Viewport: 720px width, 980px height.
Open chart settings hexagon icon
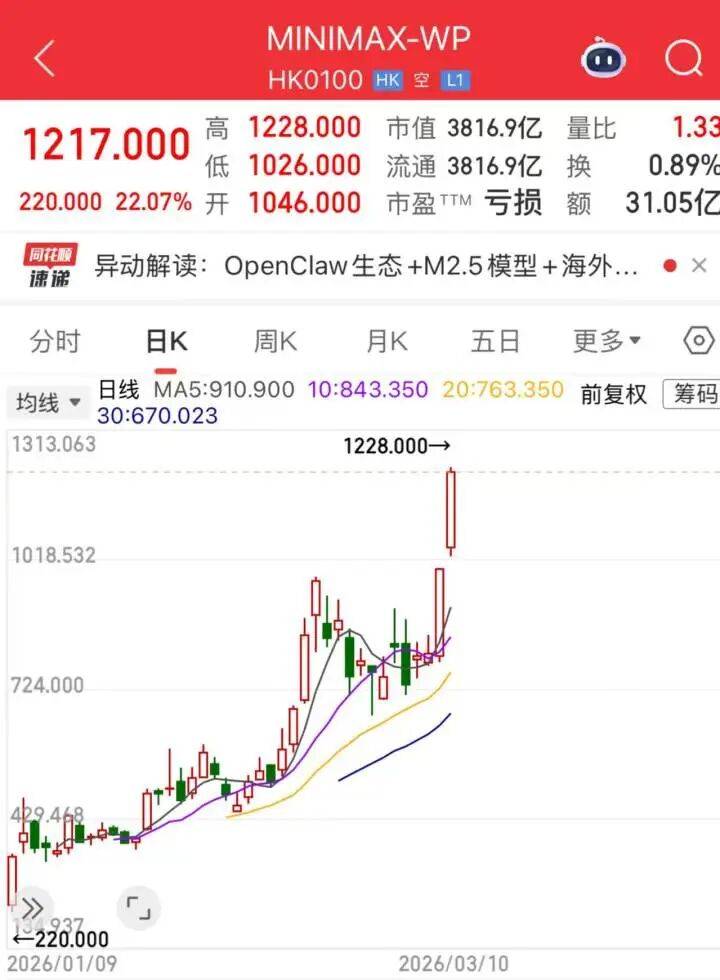point(699,341)
